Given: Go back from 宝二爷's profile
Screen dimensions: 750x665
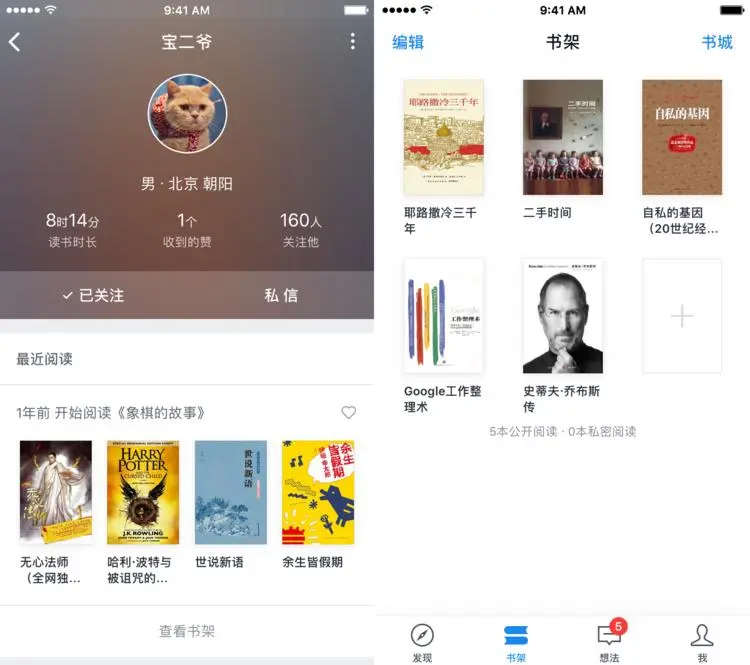Looking at the screenshot, I should click(x=15, y=42).
